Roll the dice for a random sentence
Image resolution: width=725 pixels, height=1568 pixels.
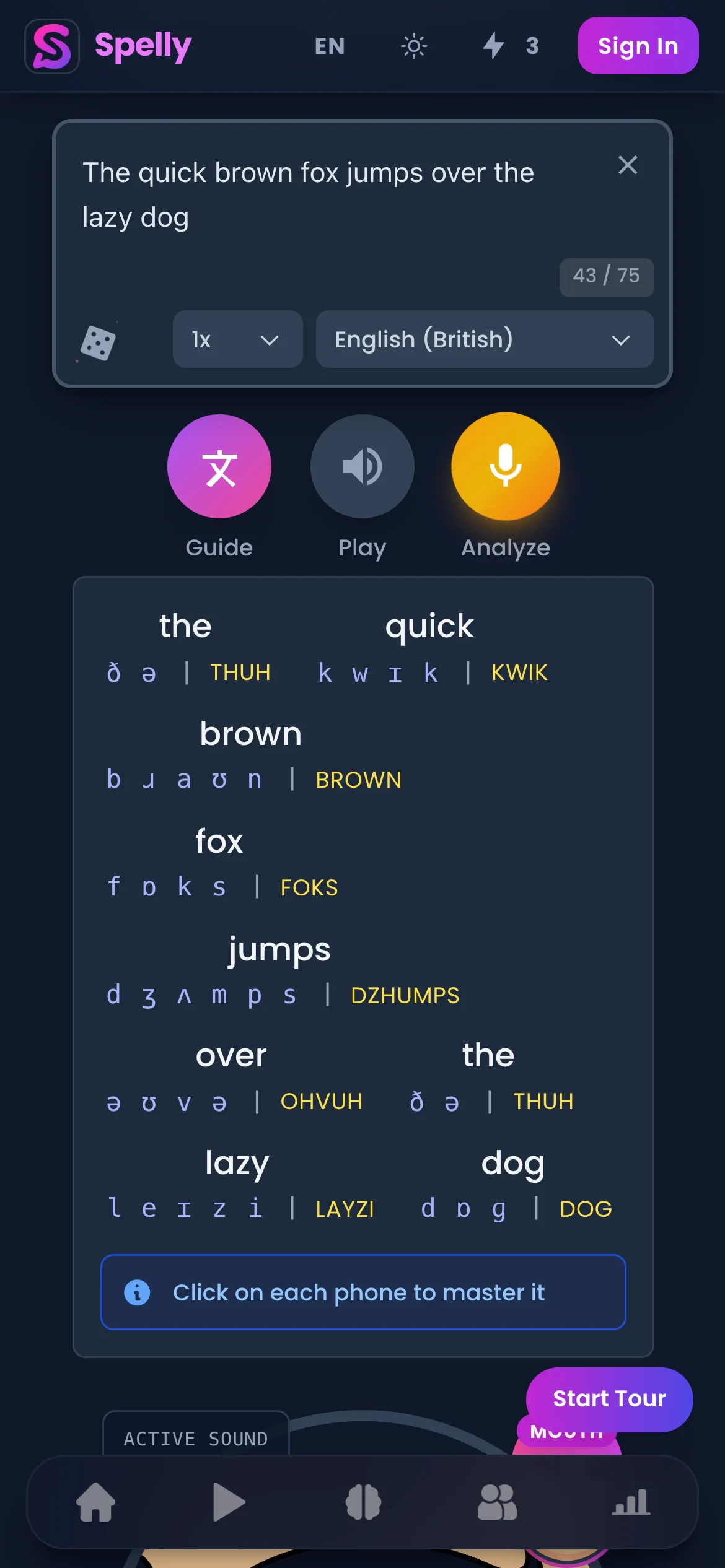click(98, 342)
